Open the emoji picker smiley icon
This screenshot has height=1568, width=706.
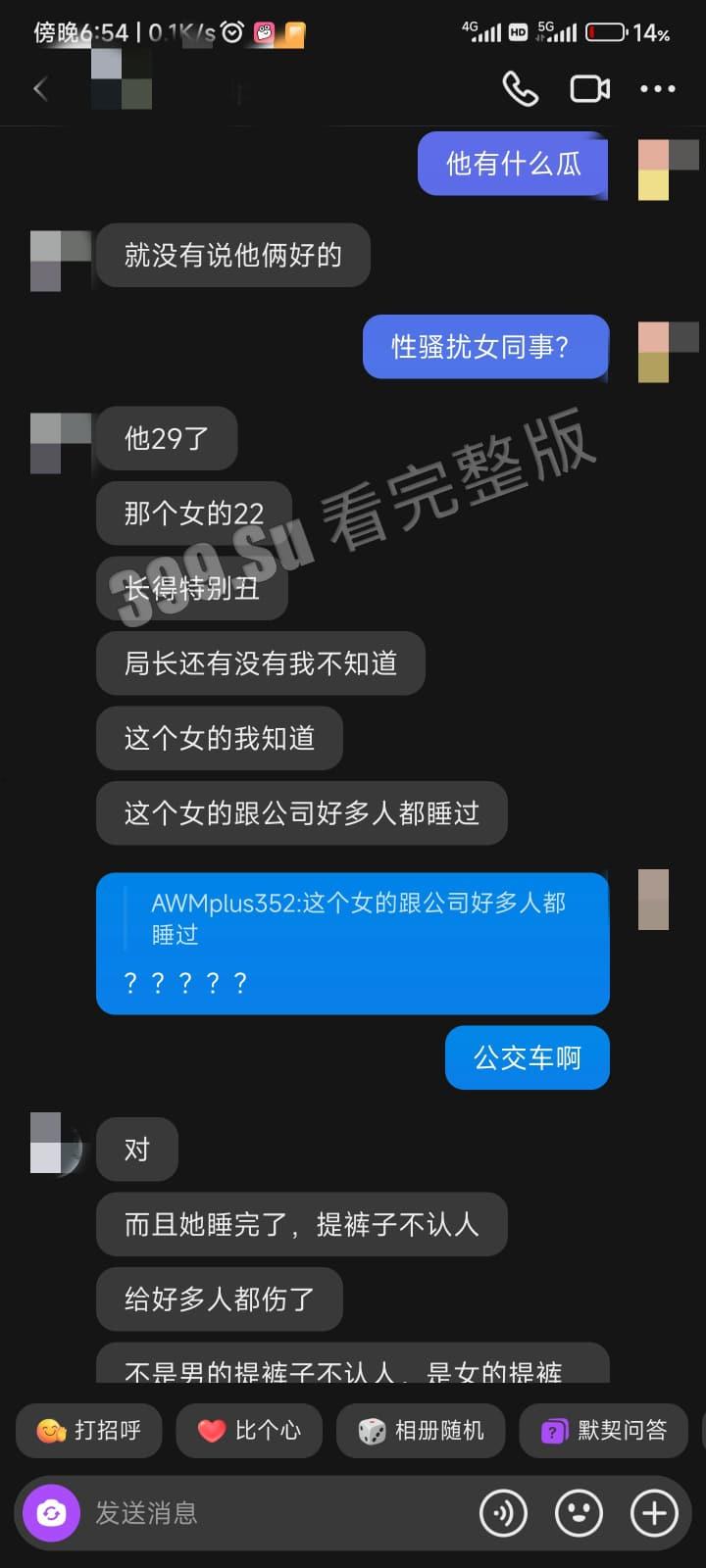(578, 1513)
